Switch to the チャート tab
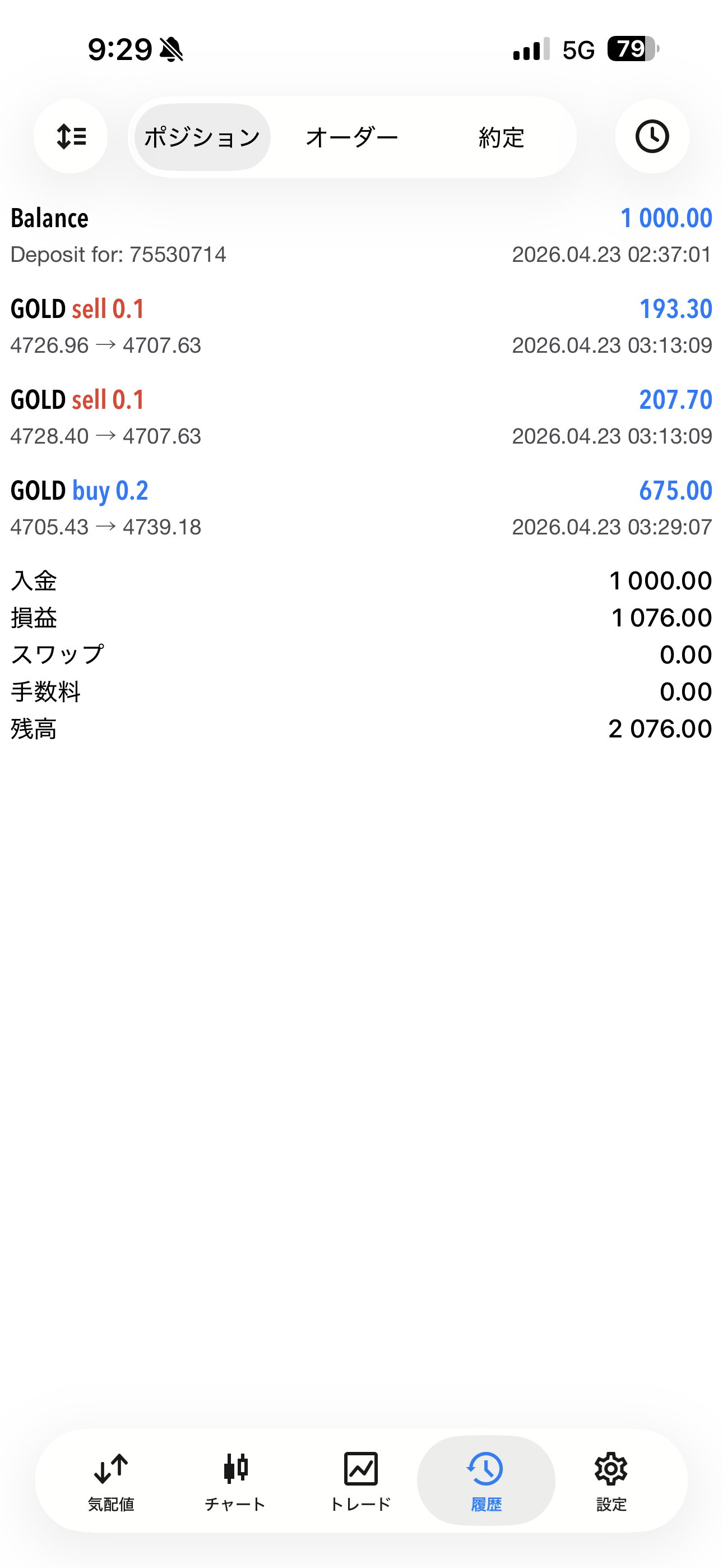 click(x=235, y=1481)
